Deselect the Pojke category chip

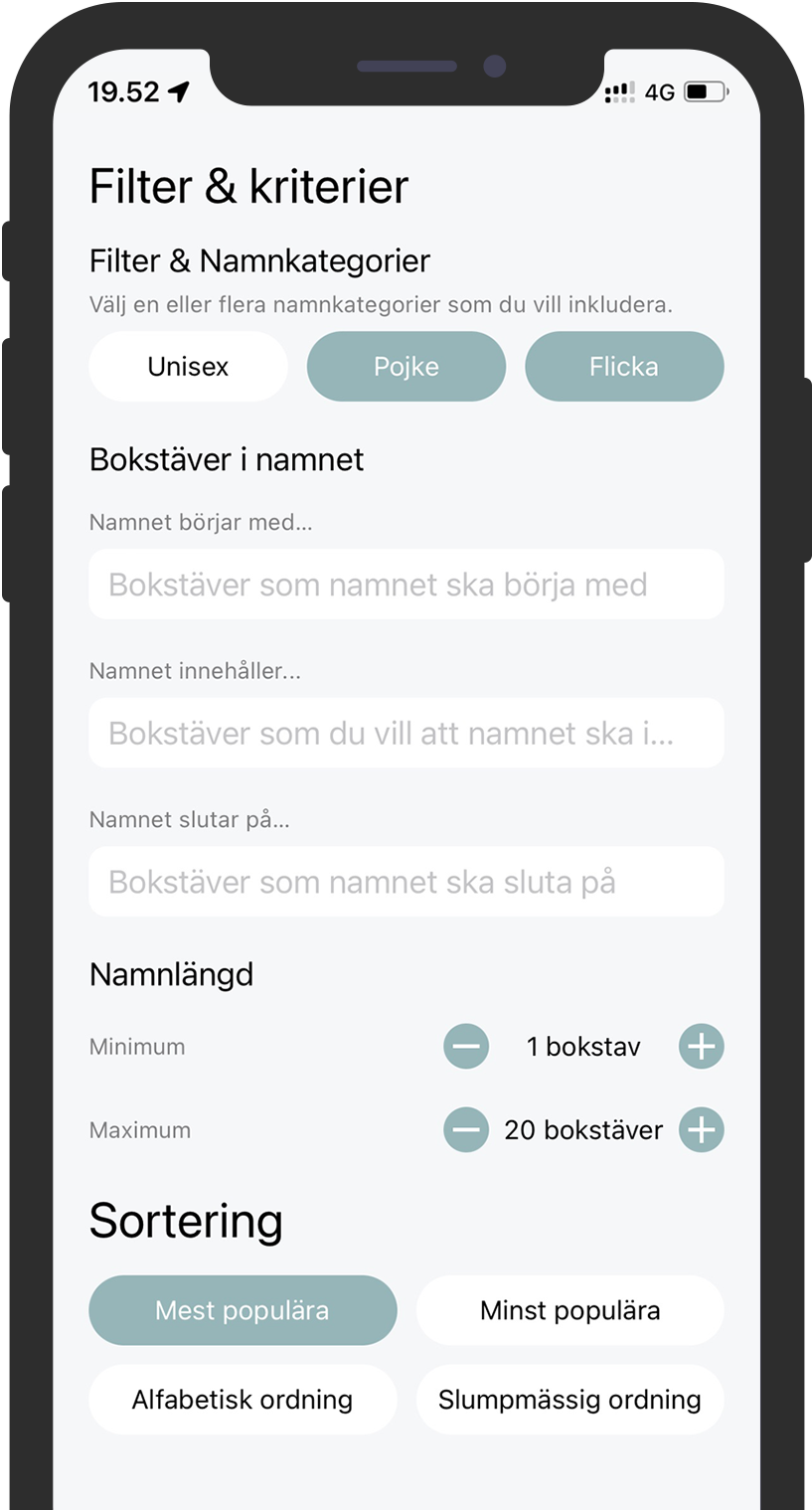[x=406, y=367]
